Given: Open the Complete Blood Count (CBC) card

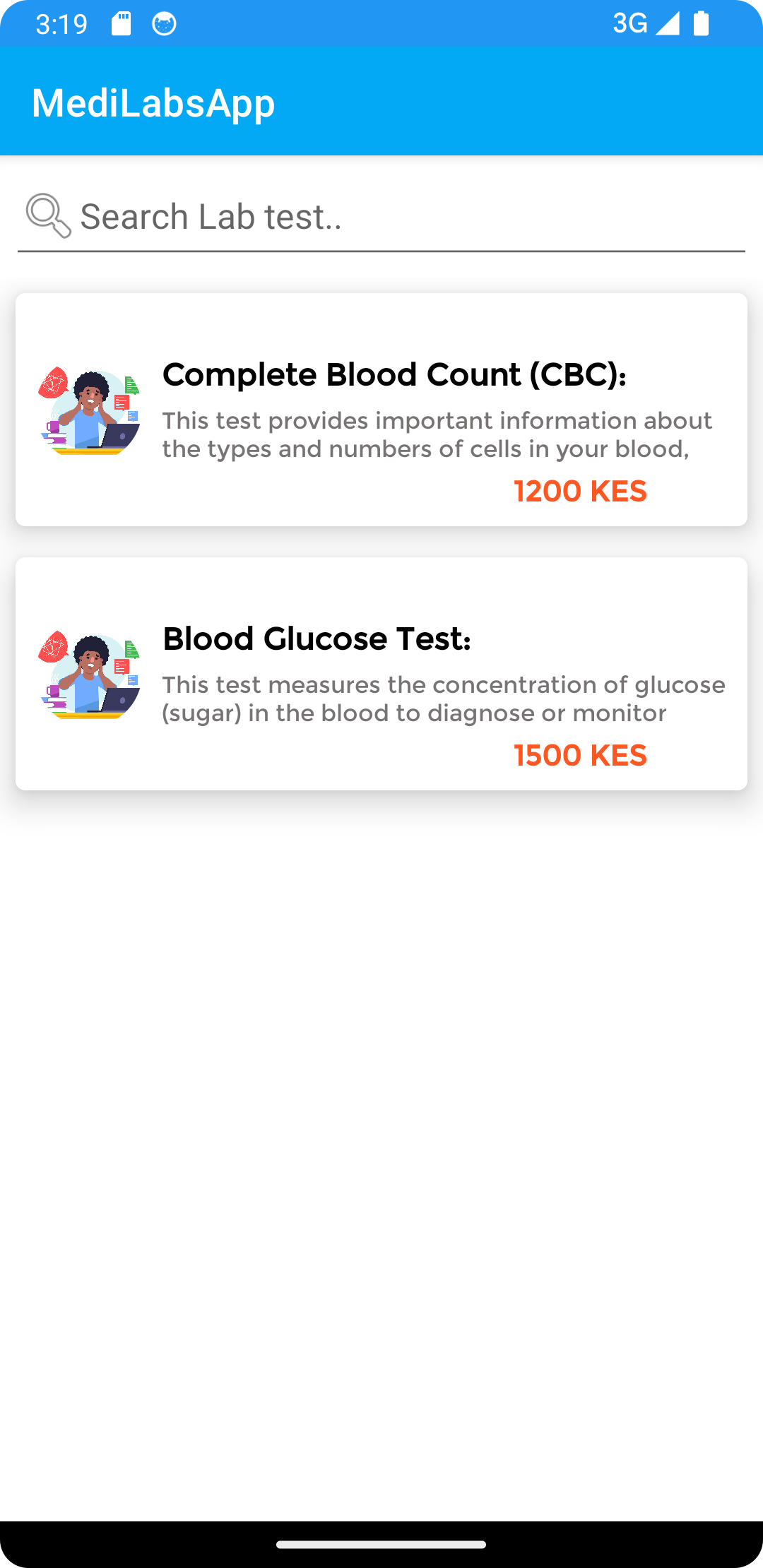Looking at the screenshot, I should 381,410.
